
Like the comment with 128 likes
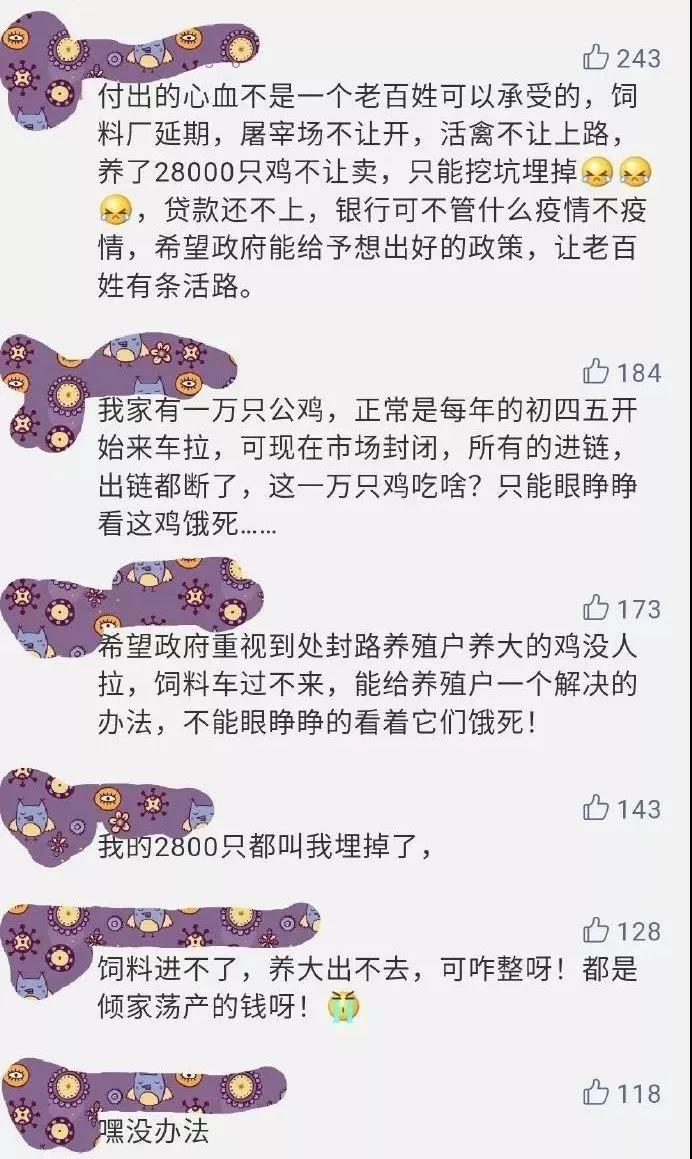coord(597,931)
